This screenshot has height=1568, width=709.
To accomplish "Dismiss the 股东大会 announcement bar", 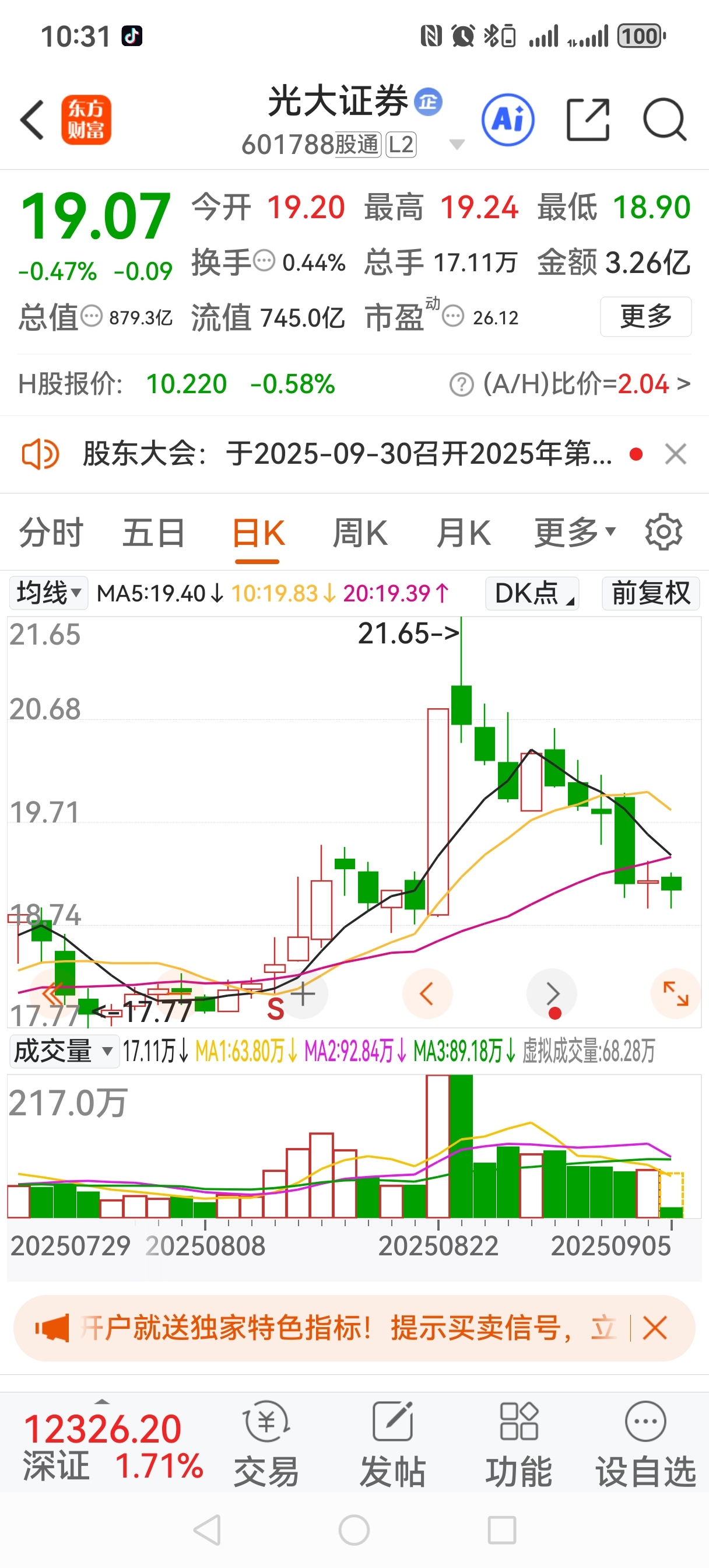I will 676,454.
